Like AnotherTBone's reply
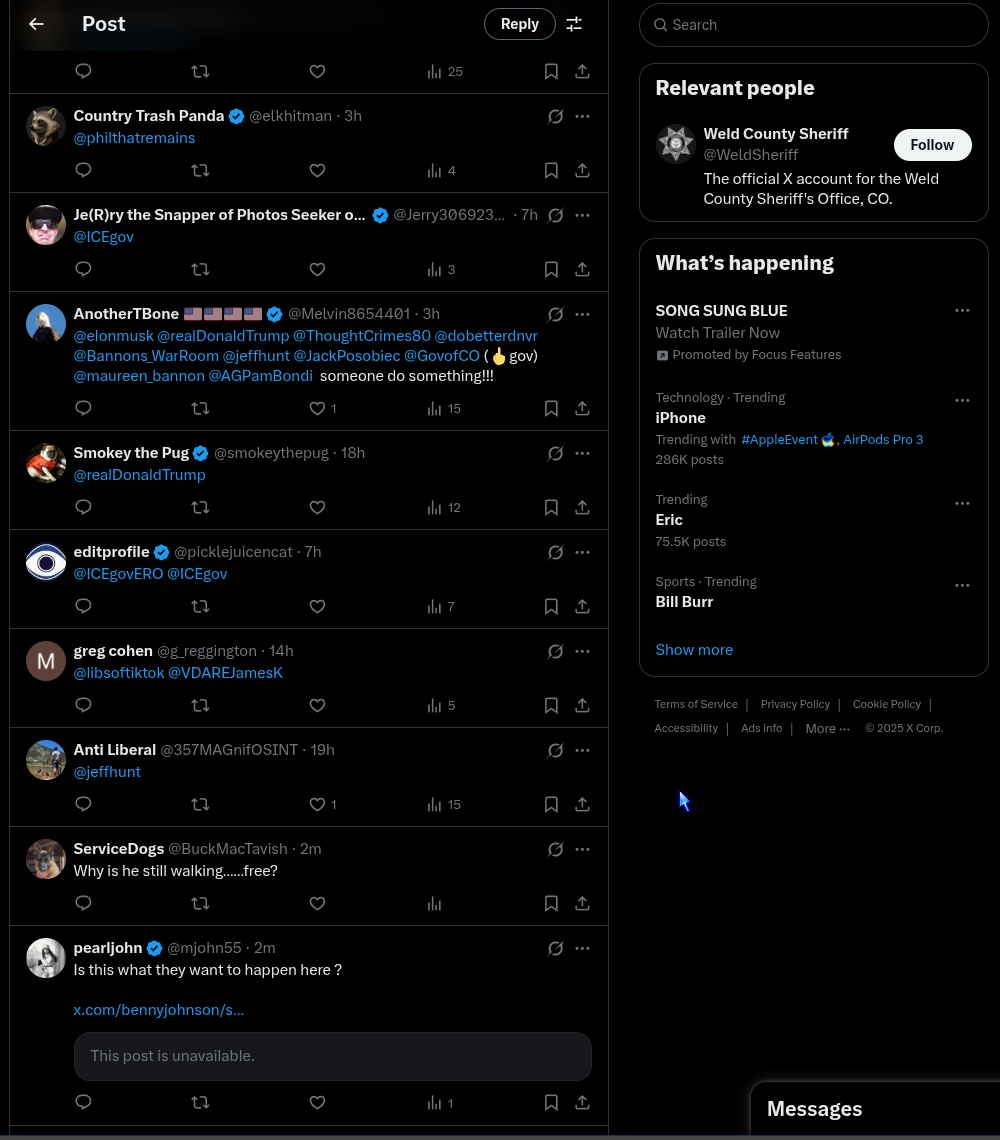This screenshot has width=1000, height=1140. click(317, 408)
